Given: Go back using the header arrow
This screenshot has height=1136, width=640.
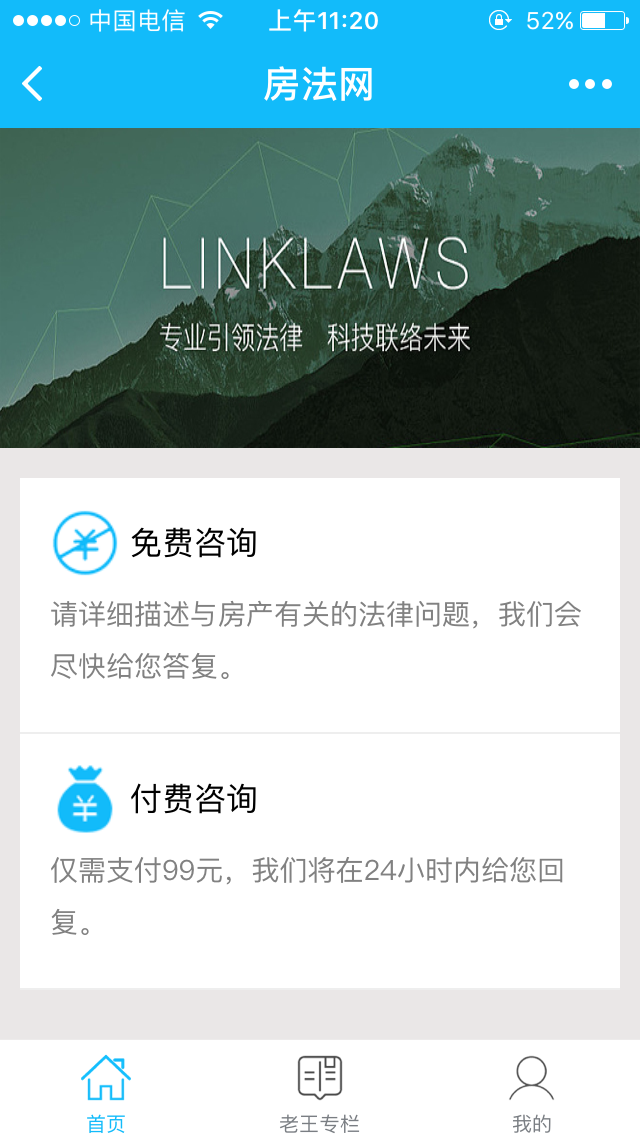Looking at the screenshot, I should pyautogui.click(x=33, y=84).
